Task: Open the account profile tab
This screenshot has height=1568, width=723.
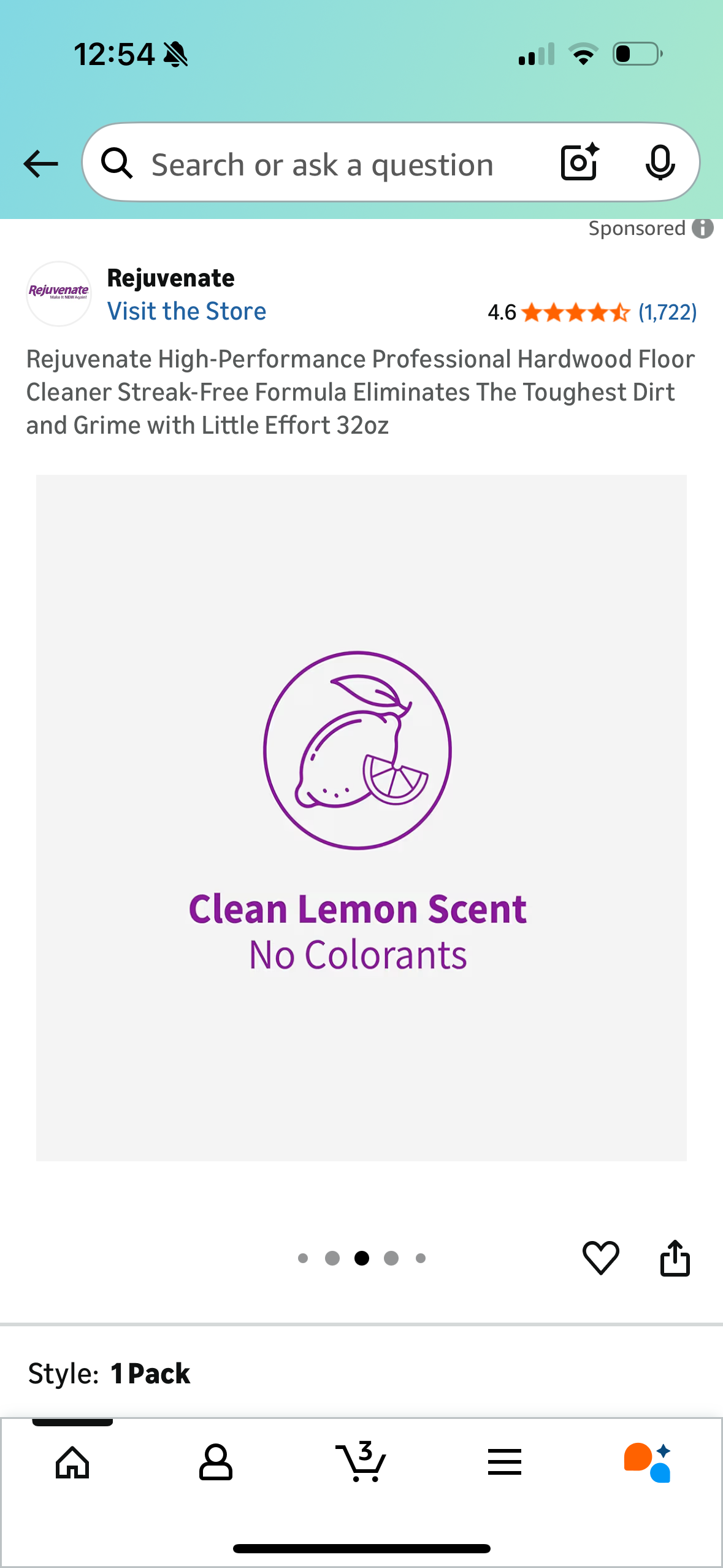Action: (216, 1462)
